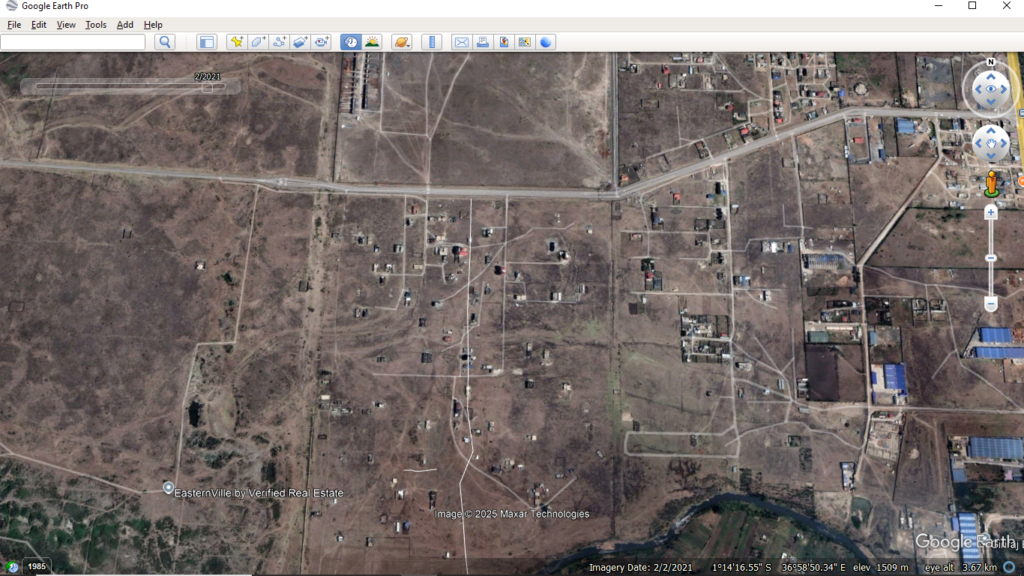
Task: Print the current view
Action: coord(482,42)
